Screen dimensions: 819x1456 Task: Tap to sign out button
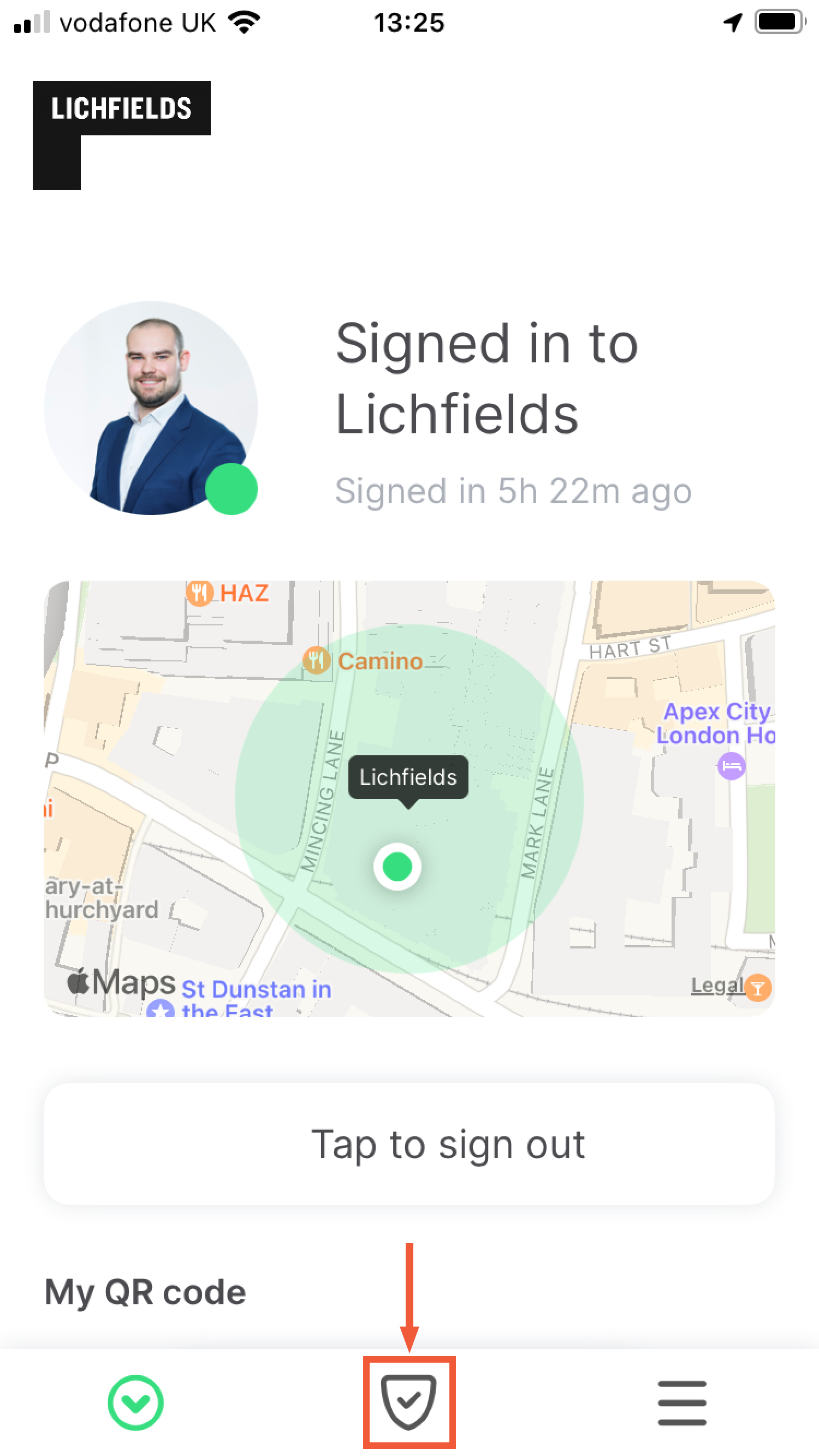(x=409, y=1144)
